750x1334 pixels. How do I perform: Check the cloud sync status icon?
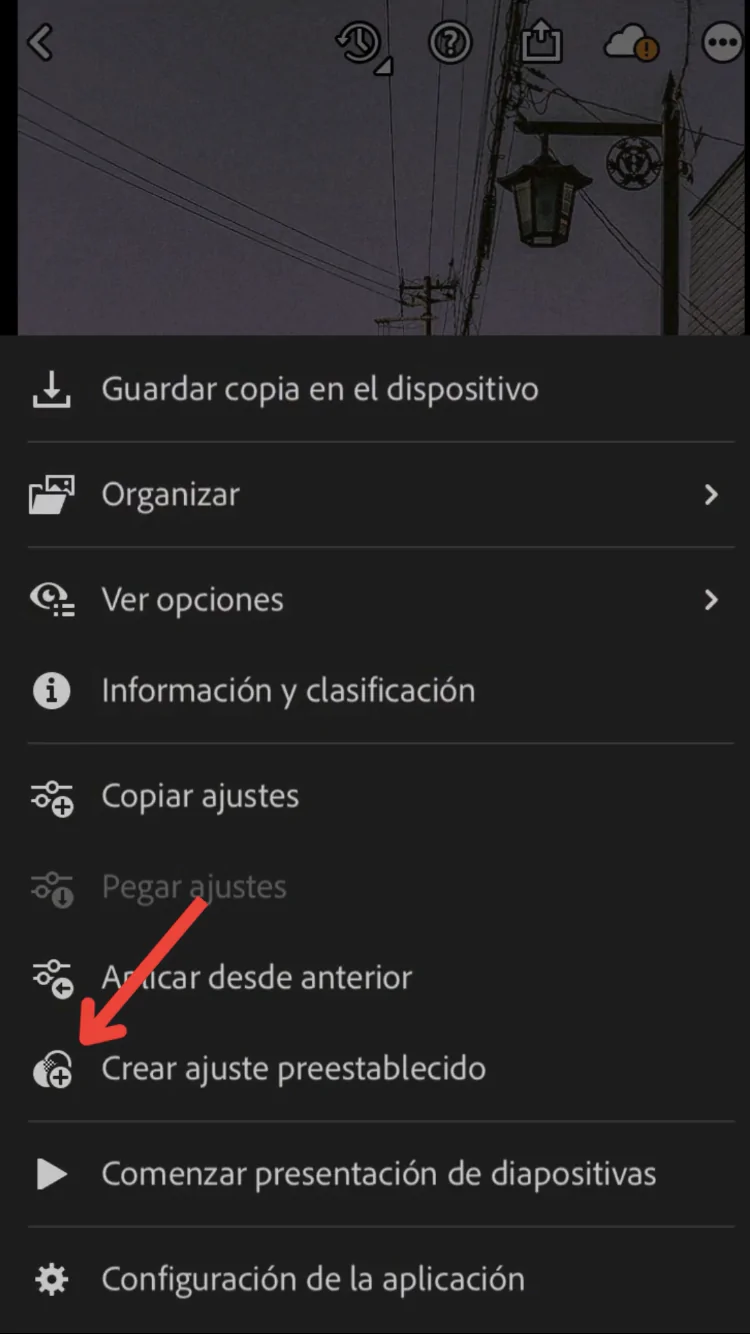632,44
